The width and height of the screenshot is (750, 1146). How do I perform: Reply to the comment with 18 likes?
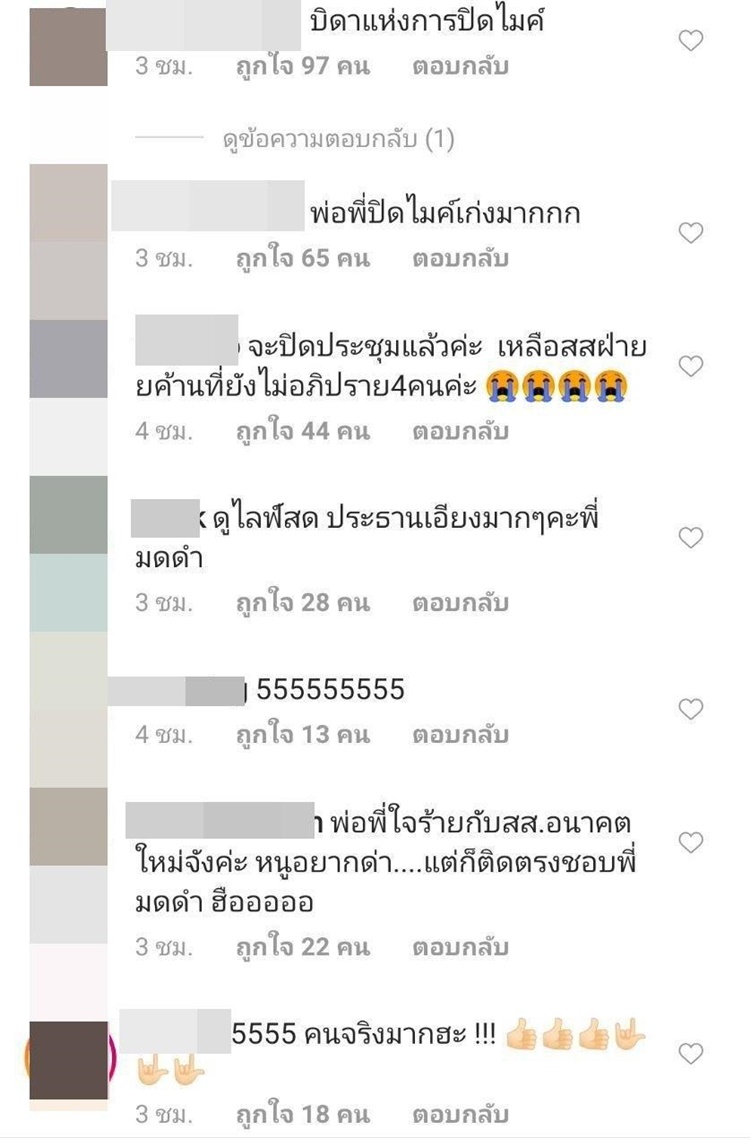460,1114
